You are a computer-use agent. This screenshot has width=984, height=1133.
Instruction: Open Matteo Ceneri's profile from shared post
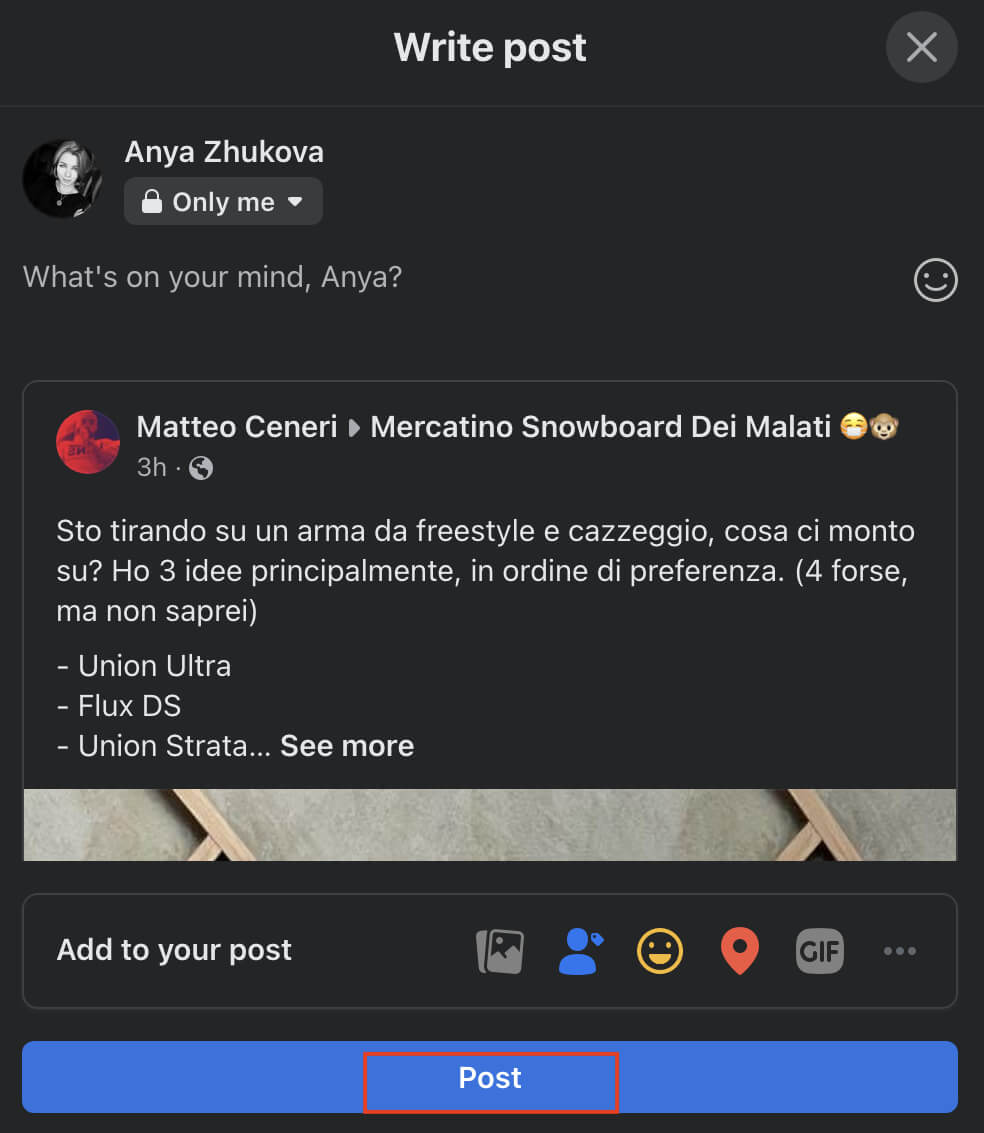pos(236,427)
